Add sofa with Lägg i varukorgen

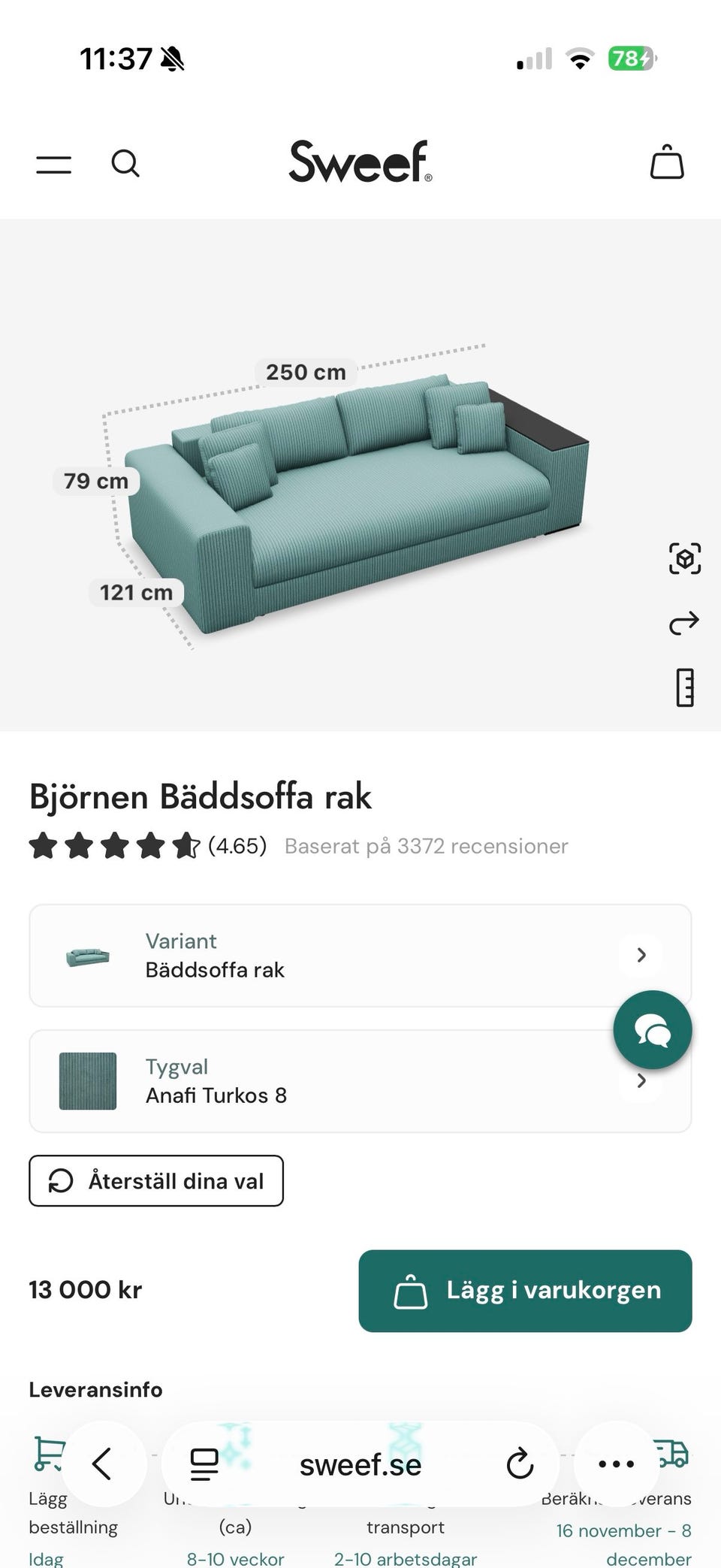(524, 1290)
